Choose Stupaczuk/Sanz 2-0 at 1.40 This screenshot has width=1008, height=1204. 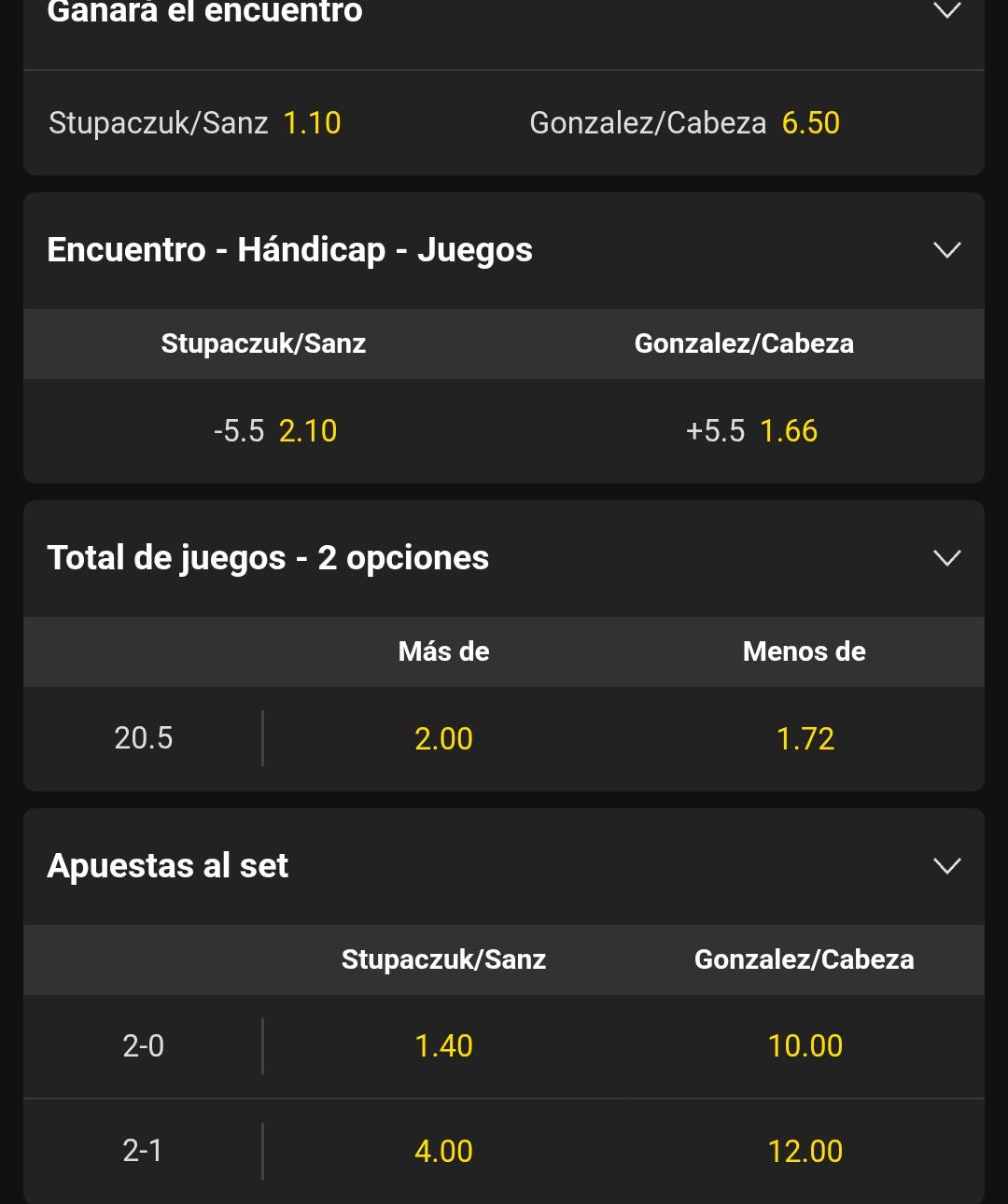443,1046
